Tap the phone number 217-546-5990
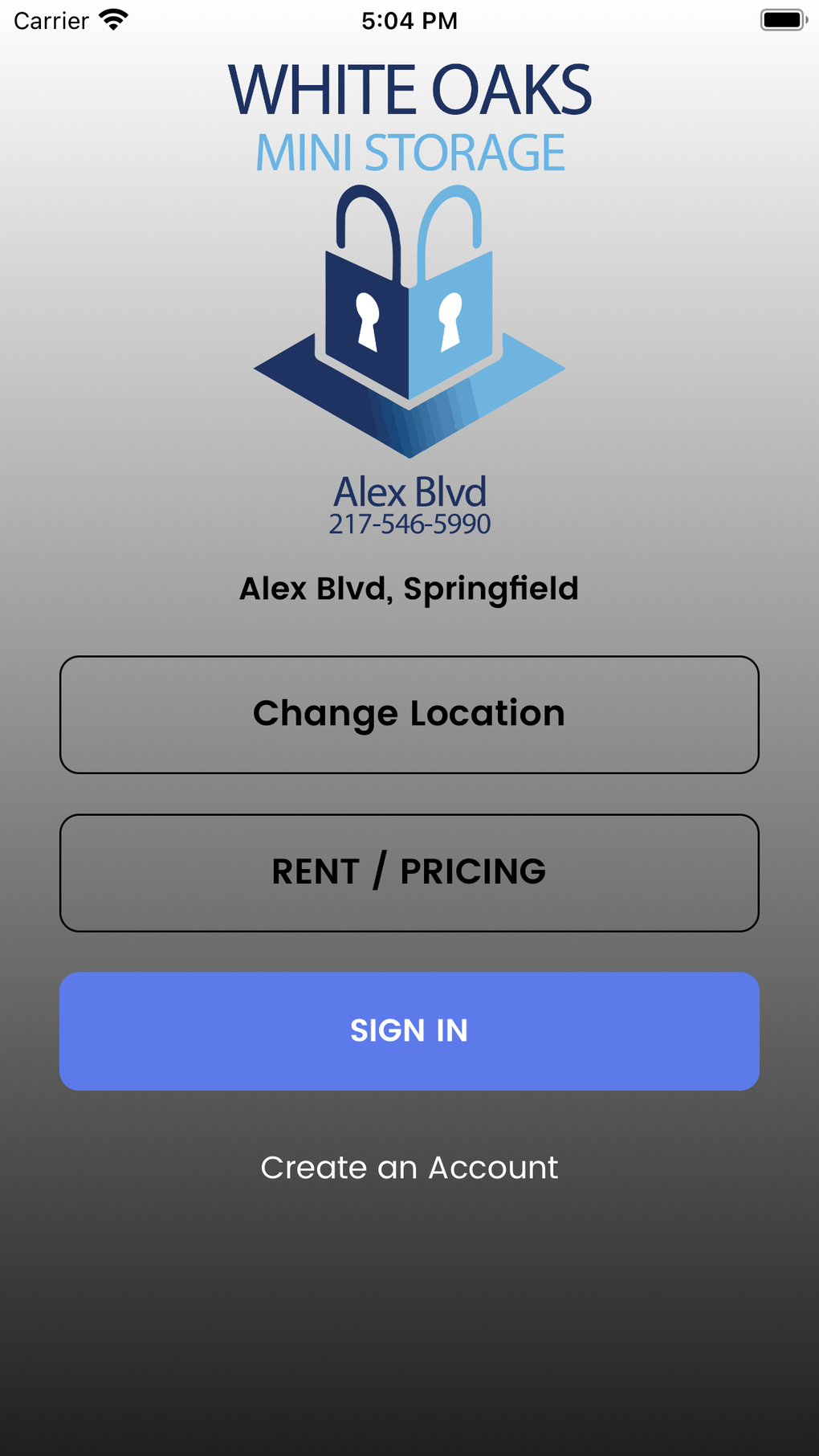 (x=409, y=524)
